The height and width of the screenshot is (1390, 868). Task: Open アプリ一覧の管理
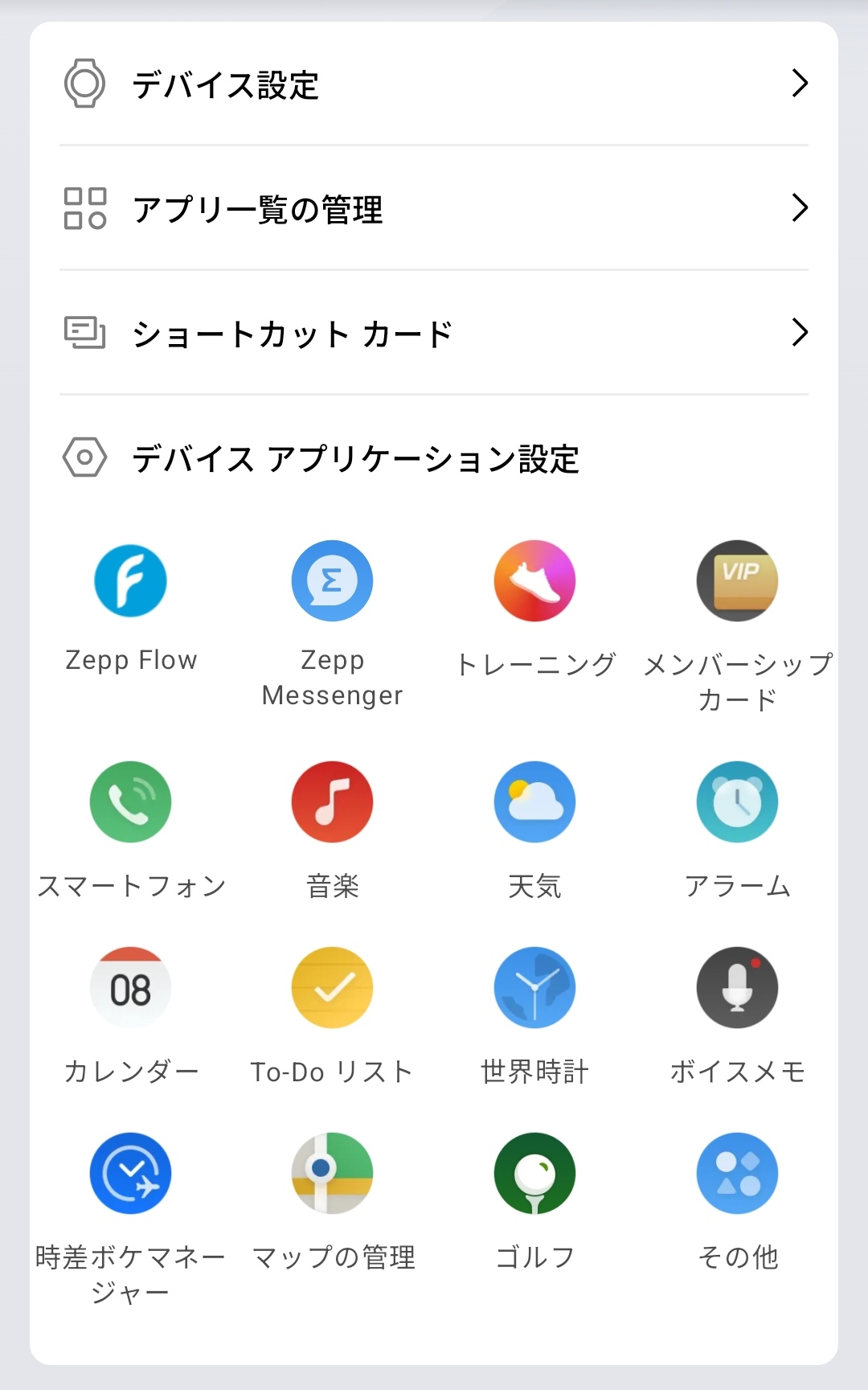434,208
